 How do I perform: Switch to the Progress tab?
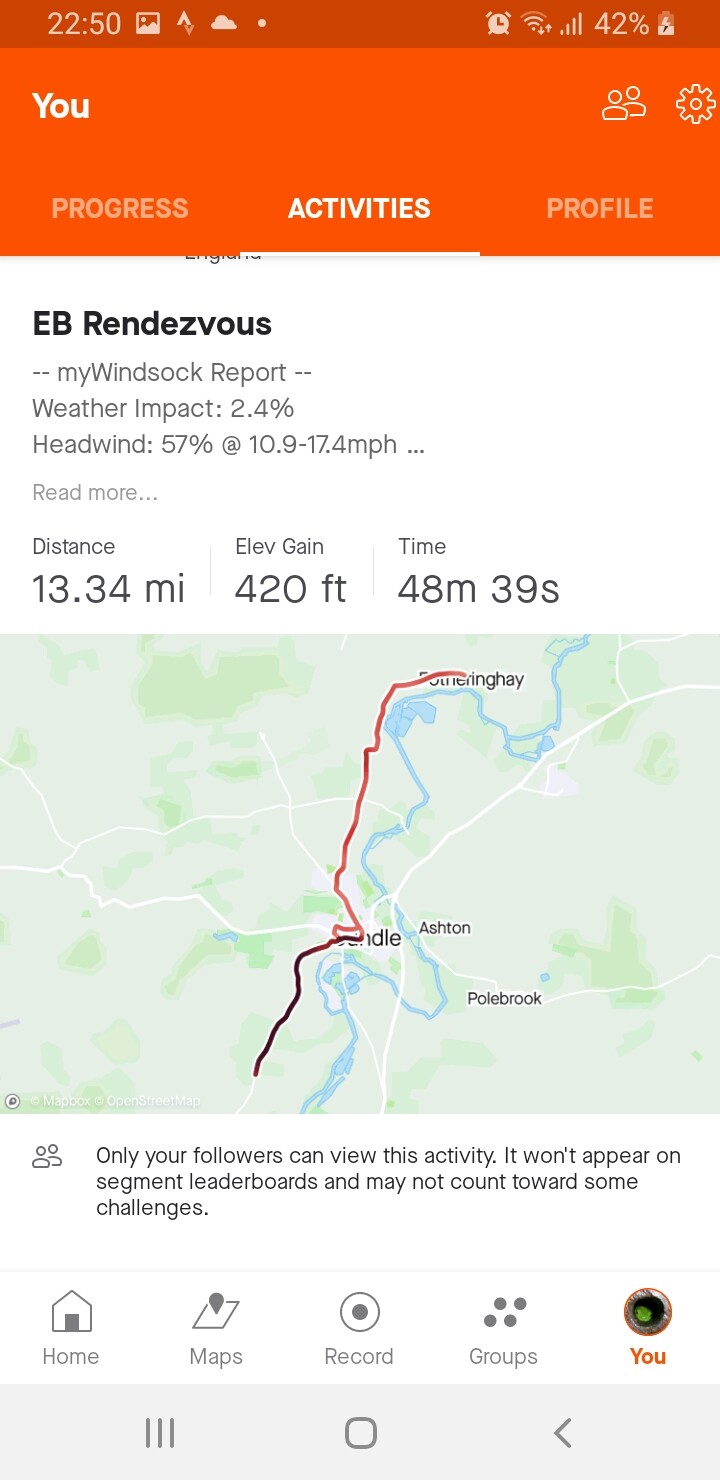coord(120,208)
